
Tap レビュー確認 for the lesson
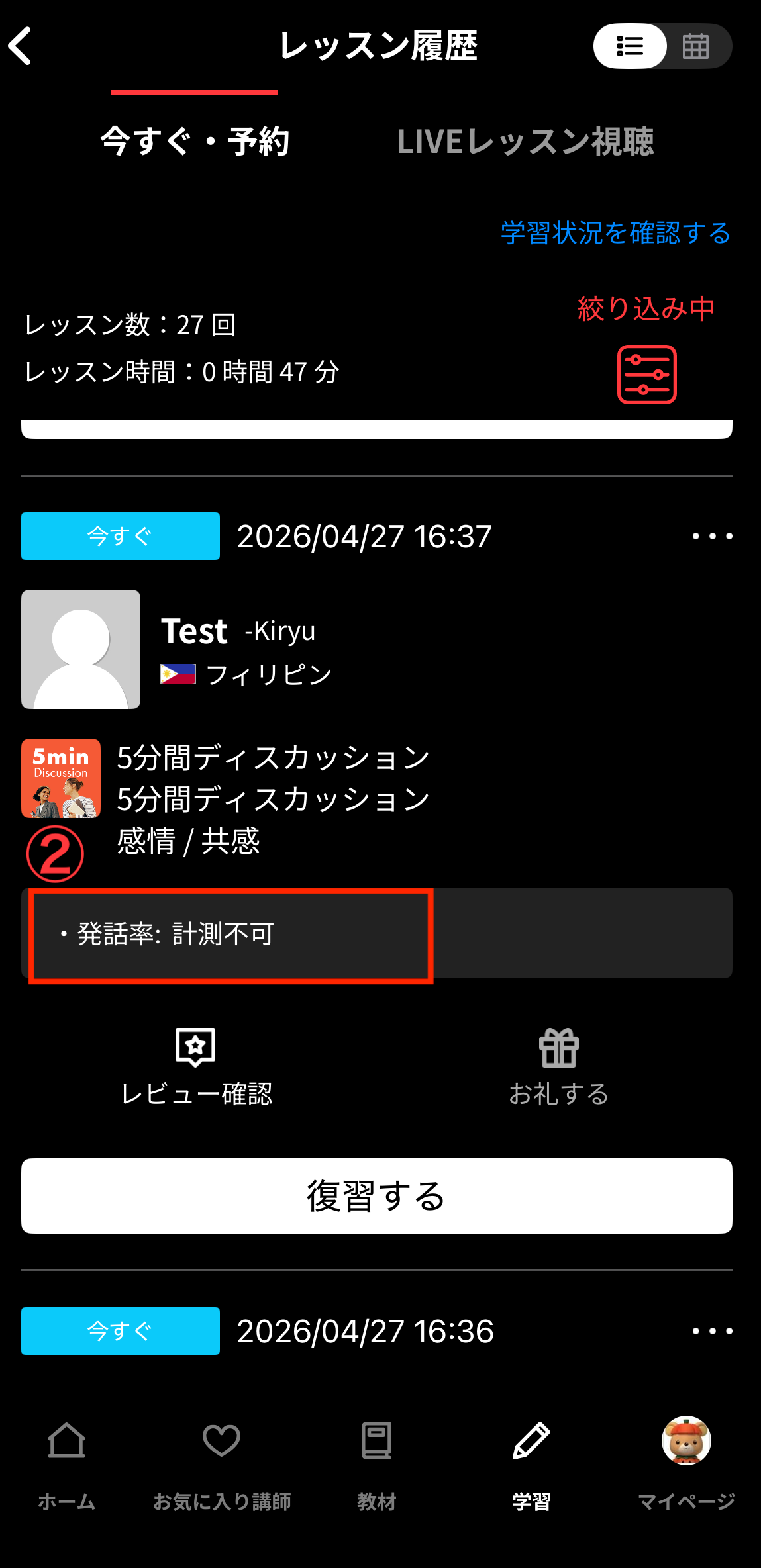(196, 1068)
